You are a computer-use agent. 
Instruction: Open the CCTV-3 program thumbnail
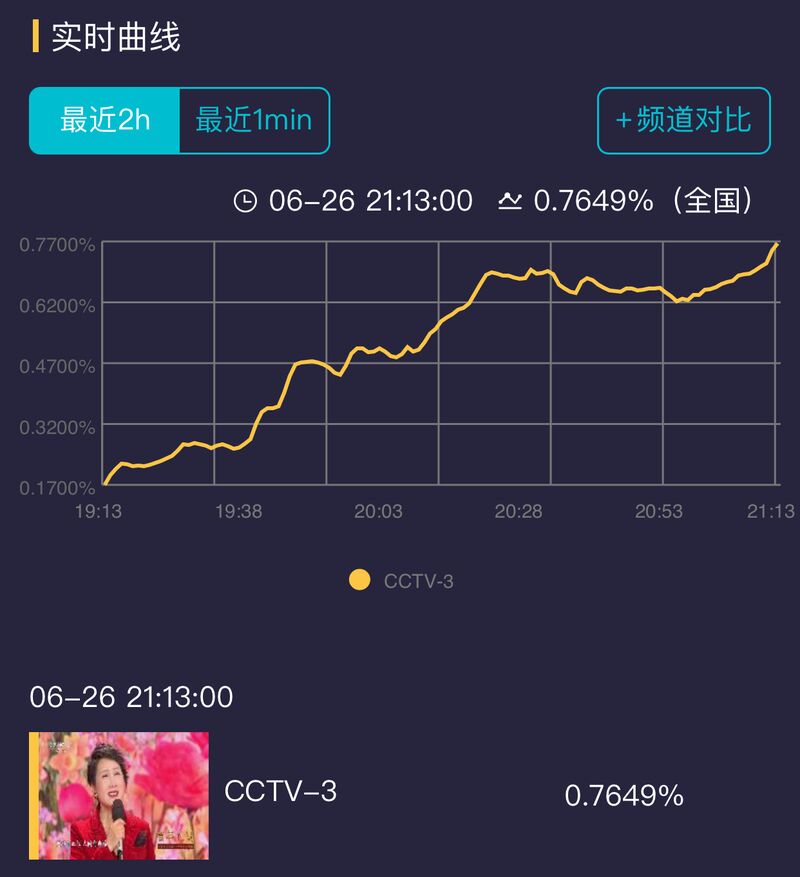point(120,795)
